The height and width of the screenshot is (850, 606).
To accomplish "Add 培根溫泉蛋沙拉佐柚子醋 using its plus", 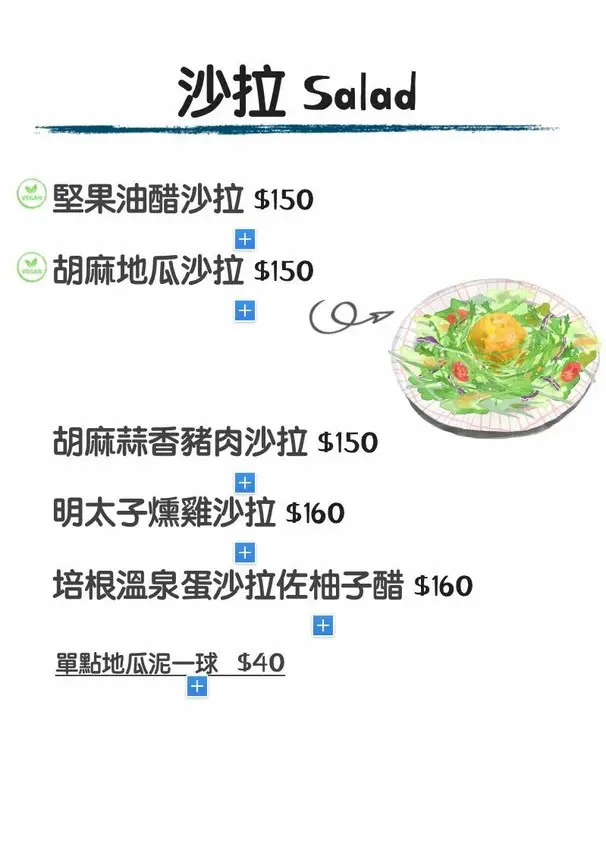I will (323, 626).
